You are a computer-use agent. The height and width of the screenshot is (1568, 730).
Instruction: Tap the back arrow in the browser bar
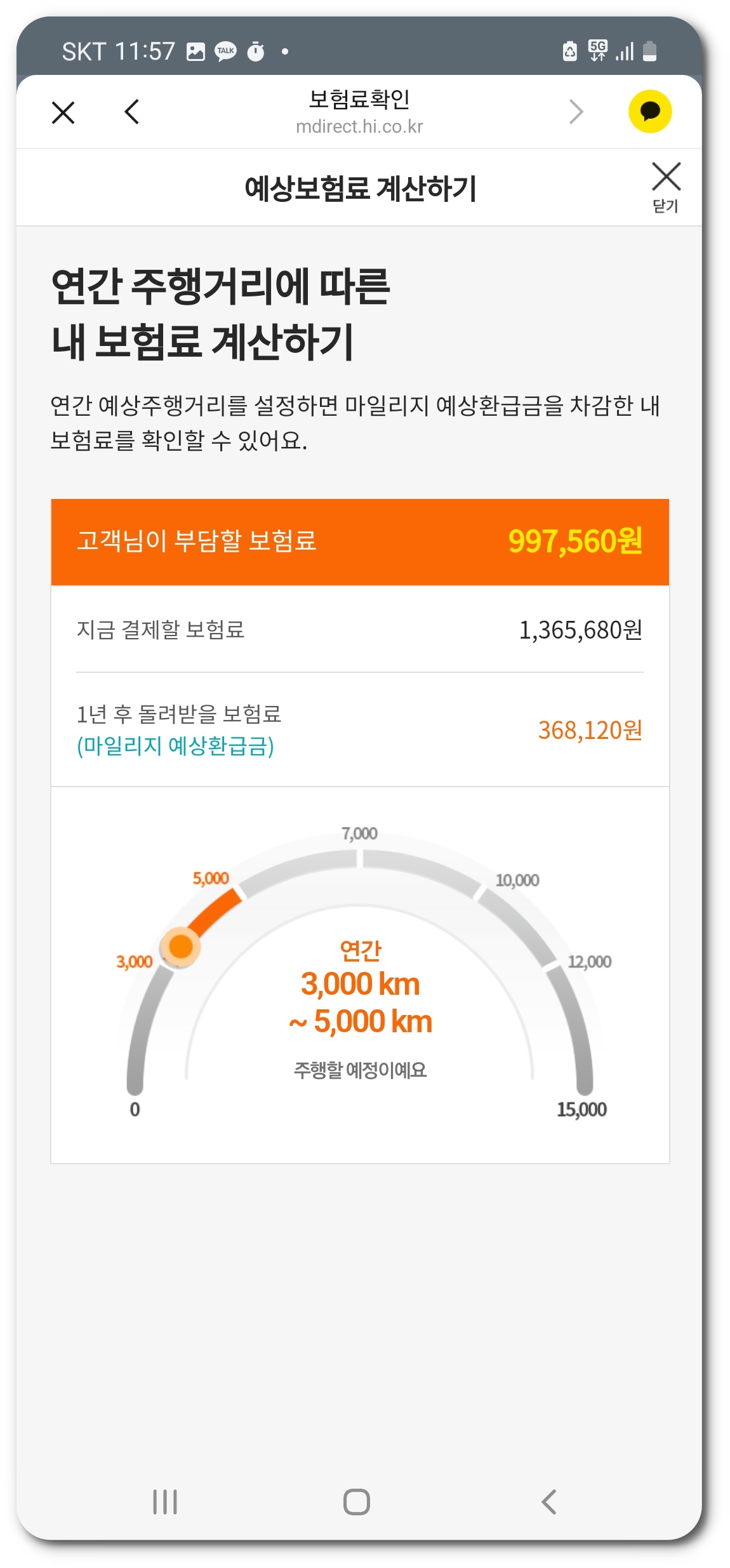[131, 110]
